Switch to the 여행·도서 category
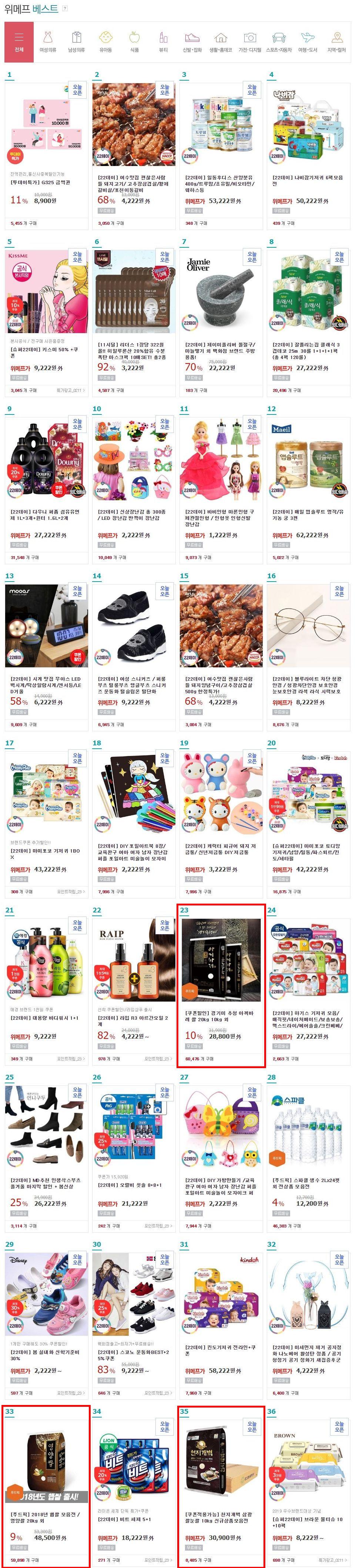 [x=307, y=42]
